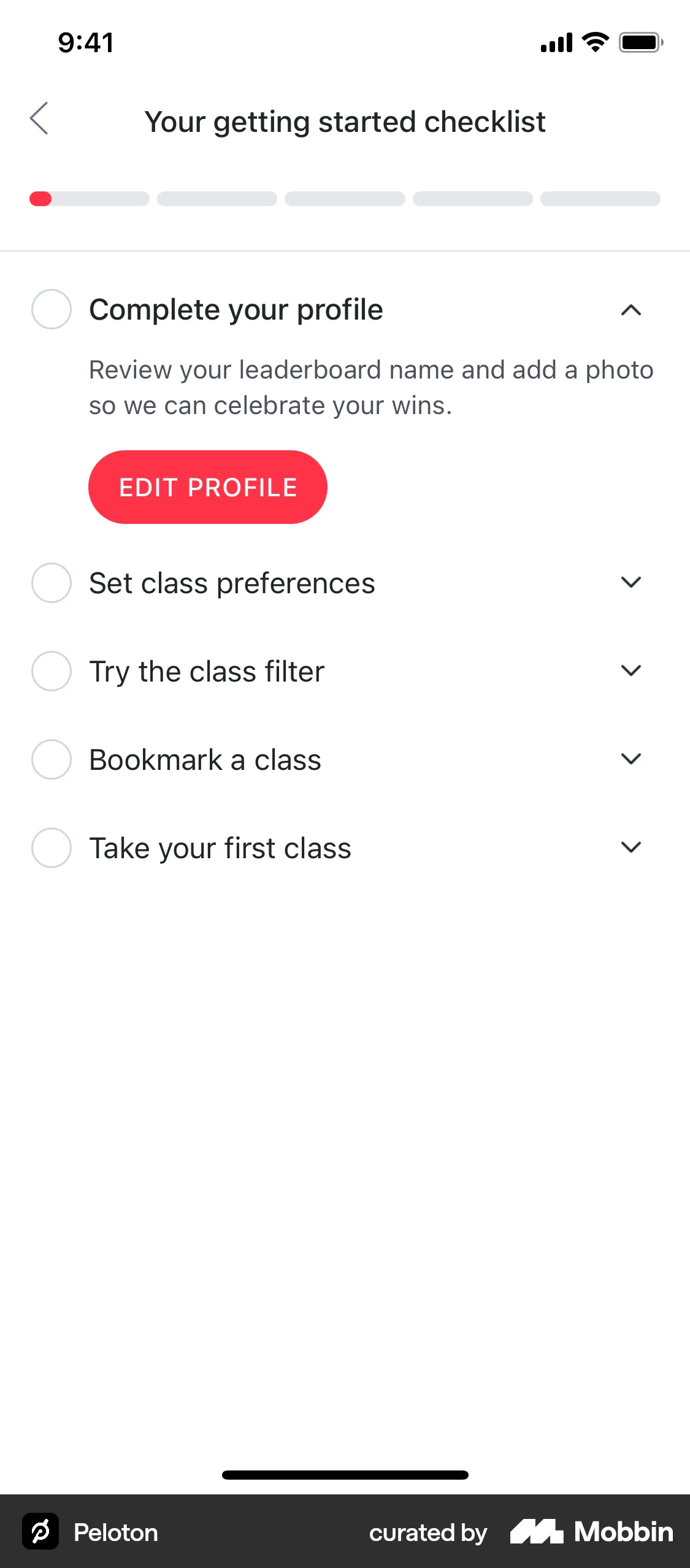Select the Peloton logo icon in the footer
Image resolution: width=690 pixels, height=1568 pixels.
(x=40, y=1532)
